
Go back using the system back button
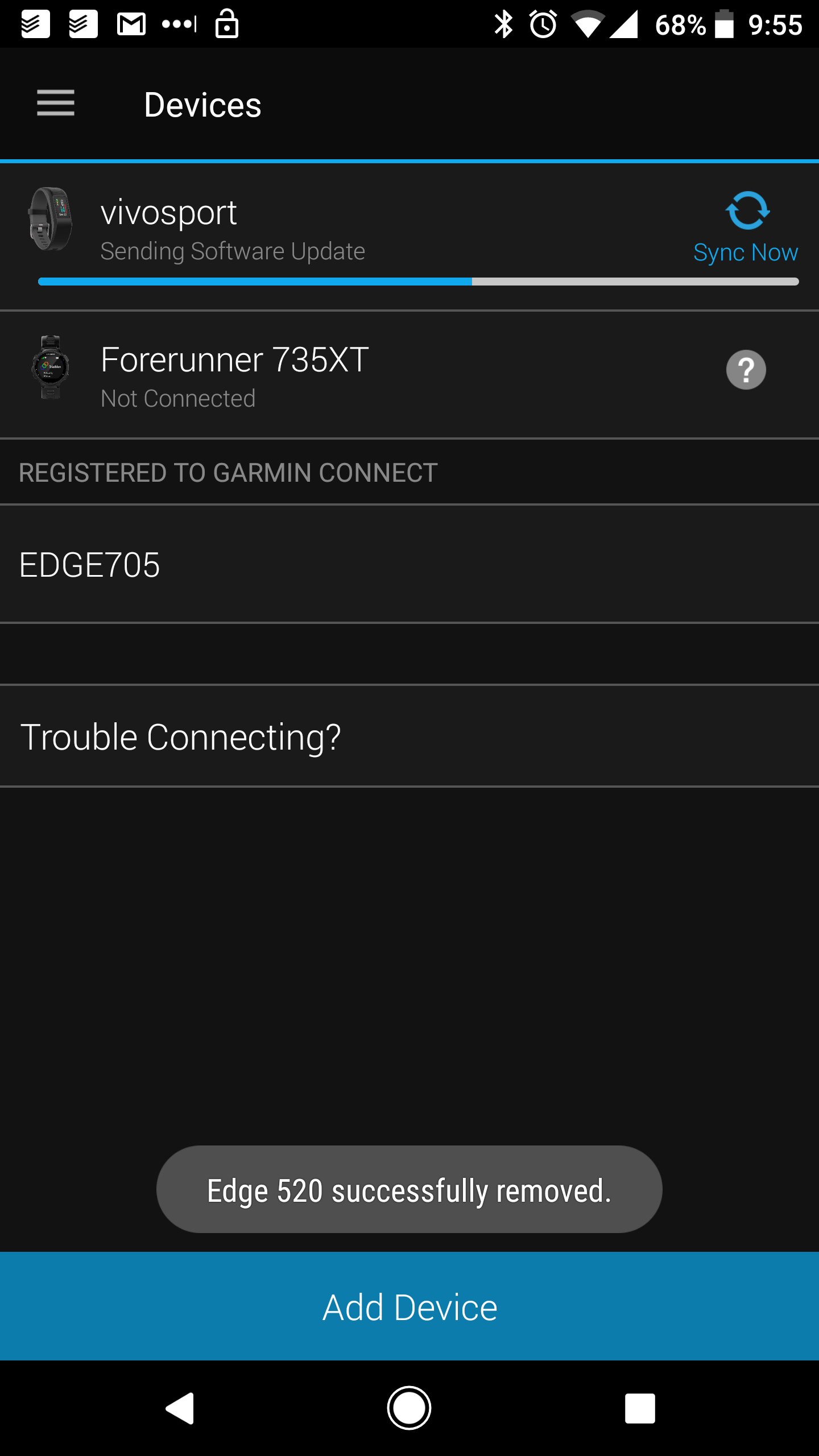point(180,1408)
